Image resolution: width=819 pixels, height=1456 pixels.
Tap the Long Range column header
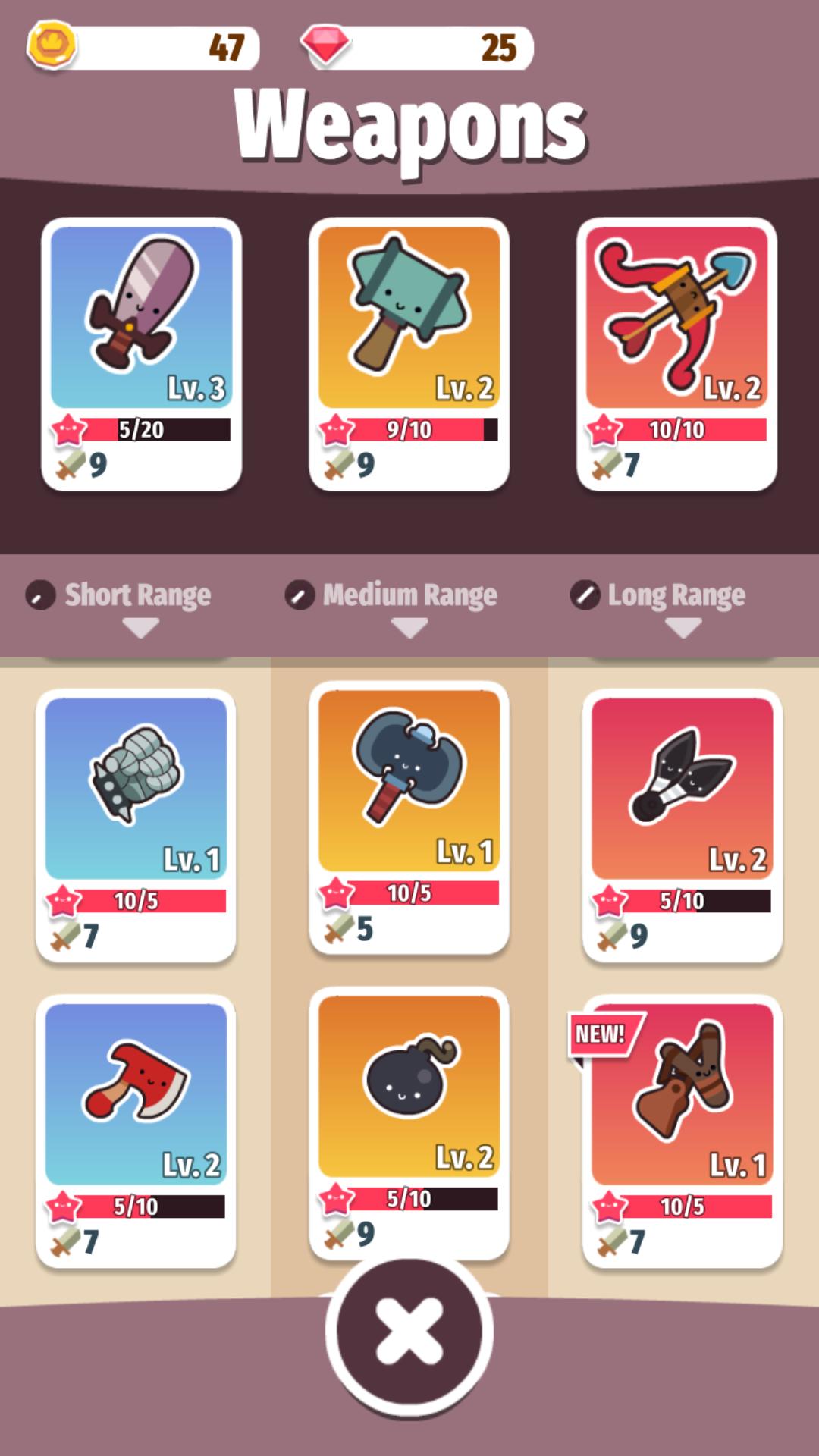click(675, 596)
